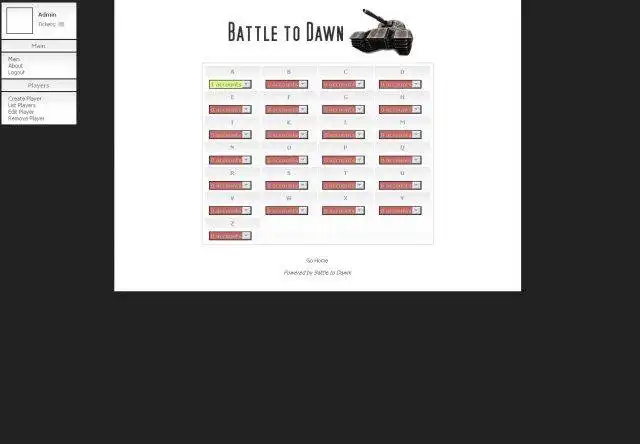
Task: Expand the accounts dropdown under letter D
Action: (x=401, y=84)
